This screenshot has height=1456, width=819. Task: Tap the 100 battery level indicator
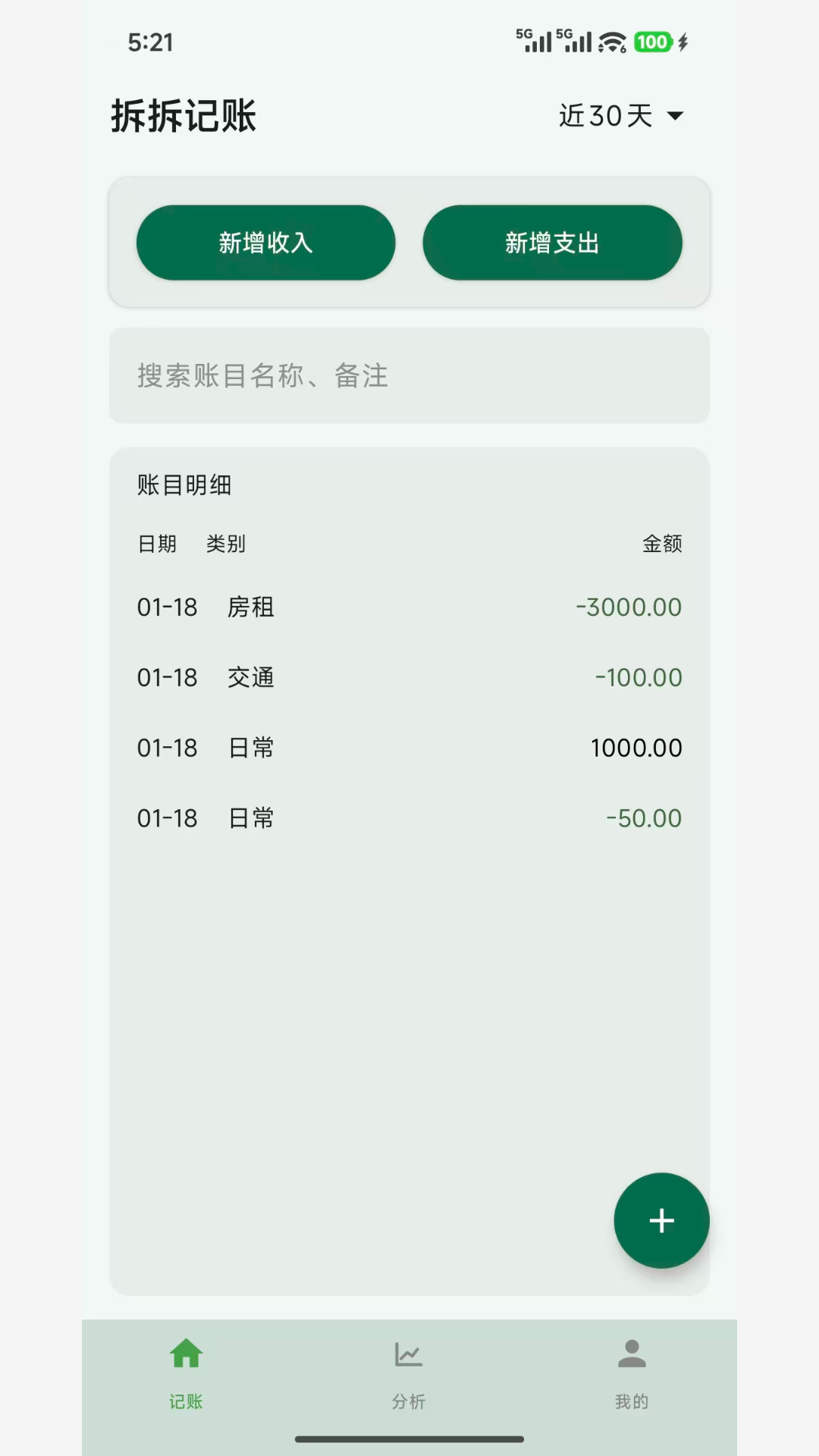point(652,42)
